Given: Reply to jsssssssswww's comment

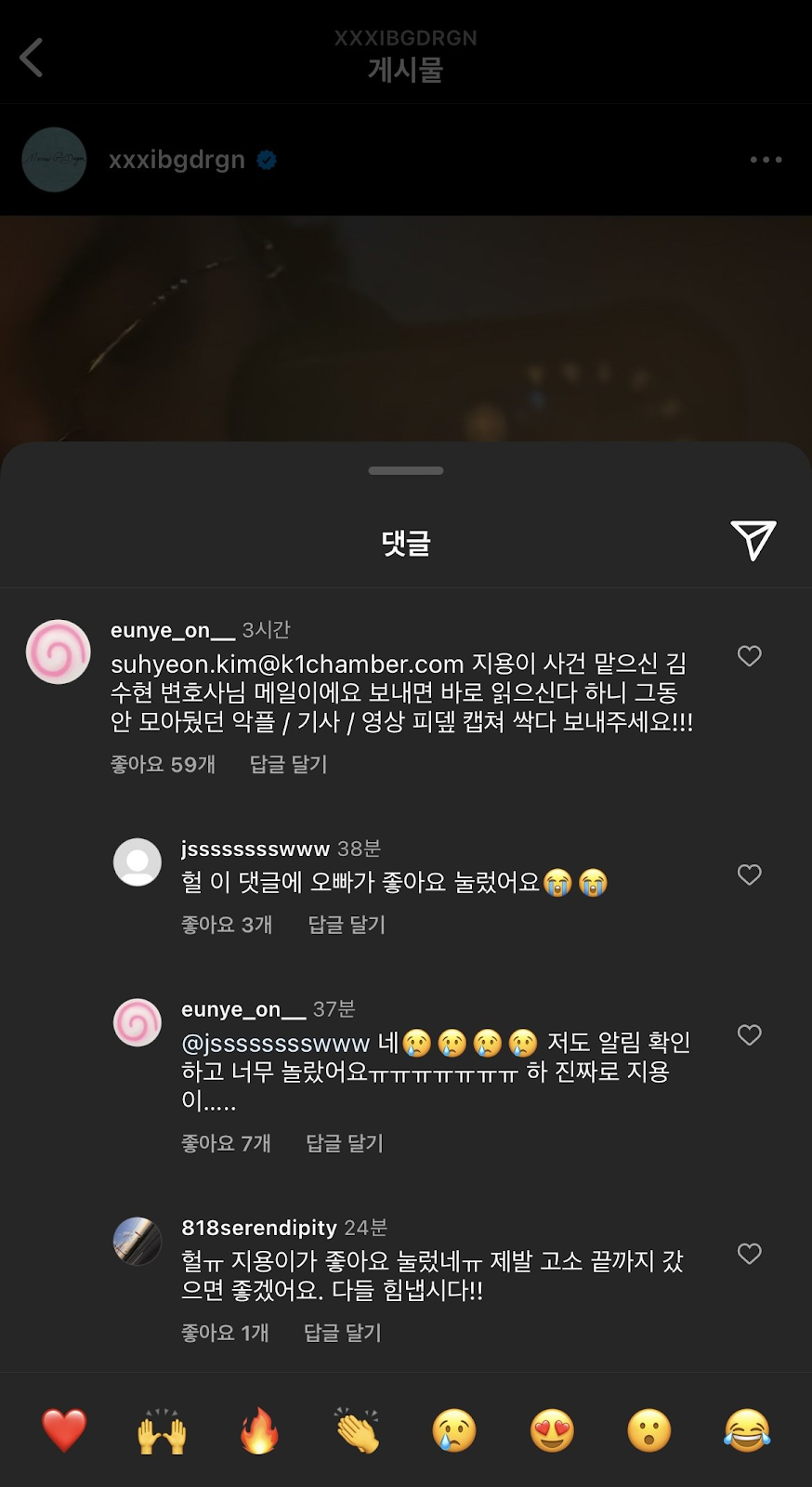Looking at the screenshot, I should (346, 925).
